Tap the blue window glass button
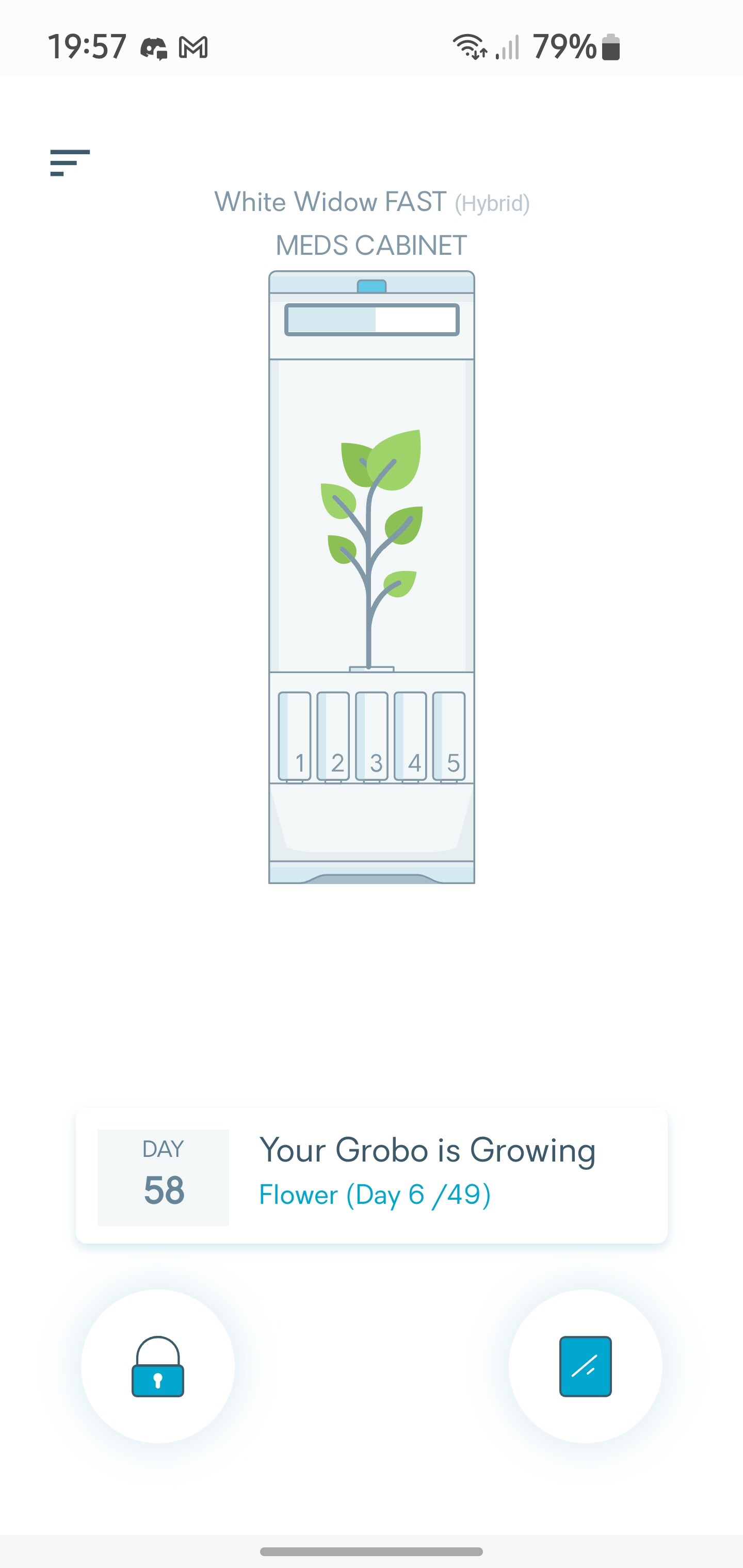The width and height of the screenshot is (743, 1568). pyautogui.click(x=585, y=1366)
